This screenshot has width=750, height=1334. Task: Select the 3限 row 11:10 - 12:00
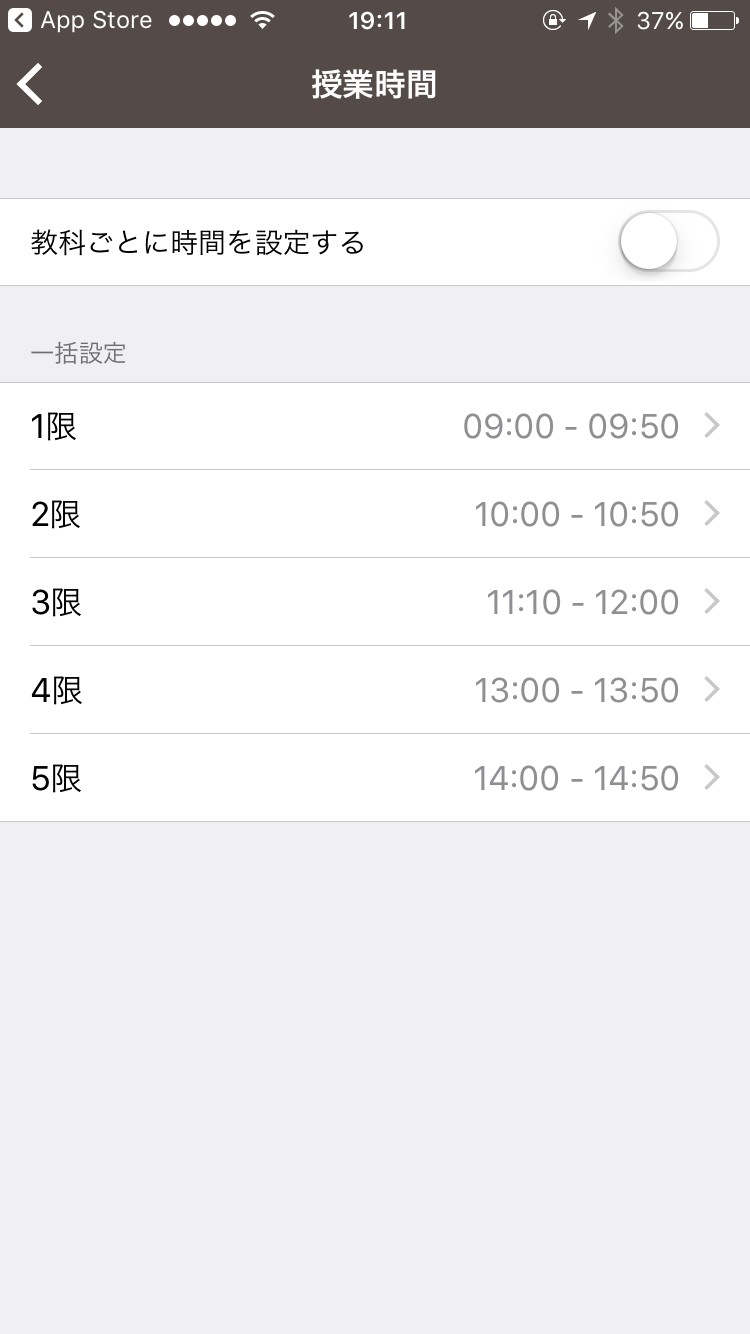click(x=375, y=603)
